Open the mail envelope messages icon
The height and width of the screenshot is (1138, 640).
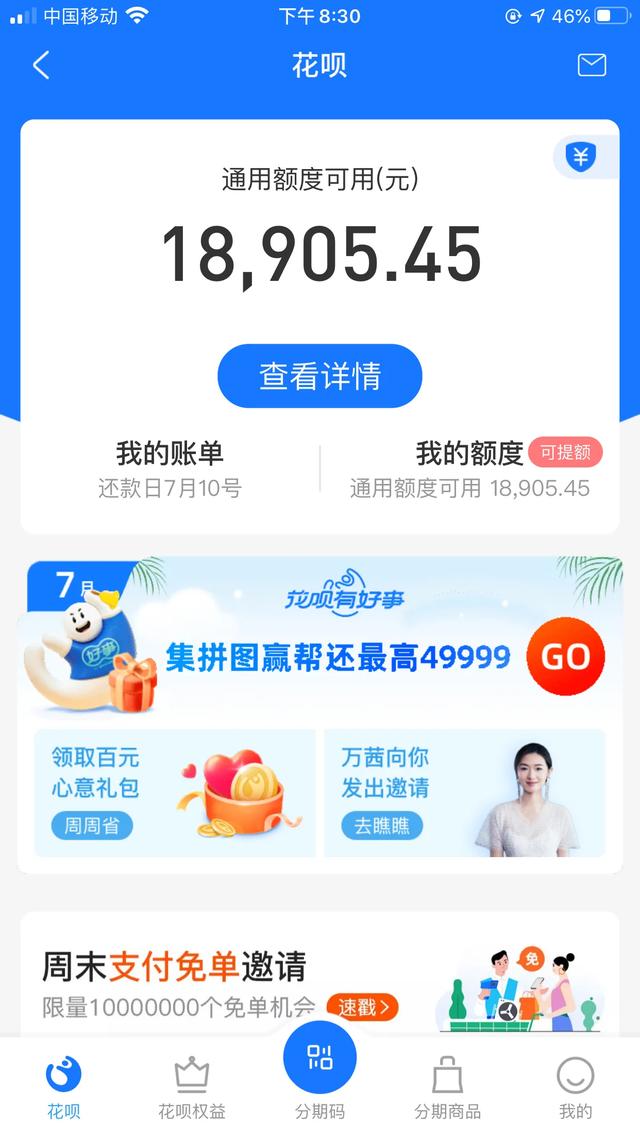(x=592, y=65)
